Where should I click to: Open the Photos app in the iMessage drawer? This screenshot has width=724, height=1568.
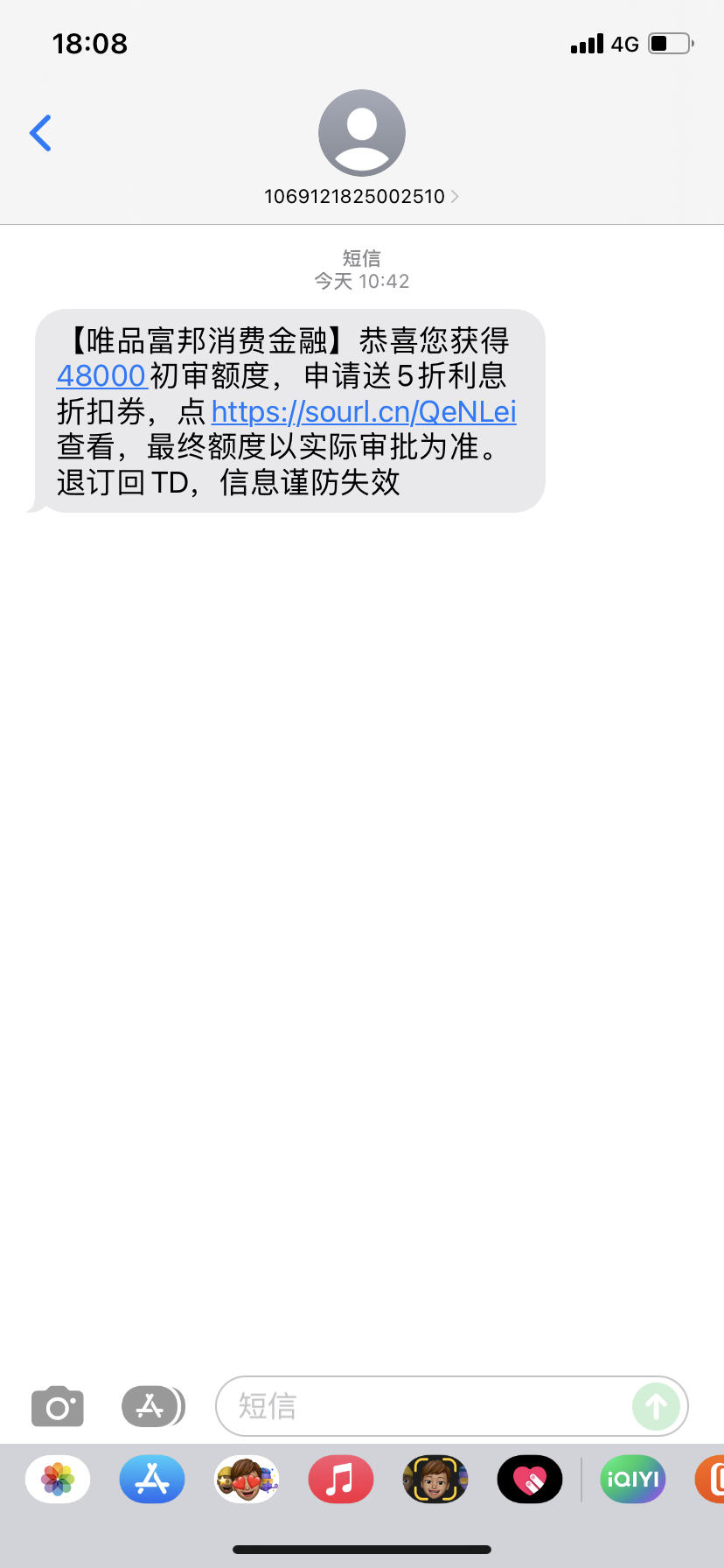[58, 1480]
